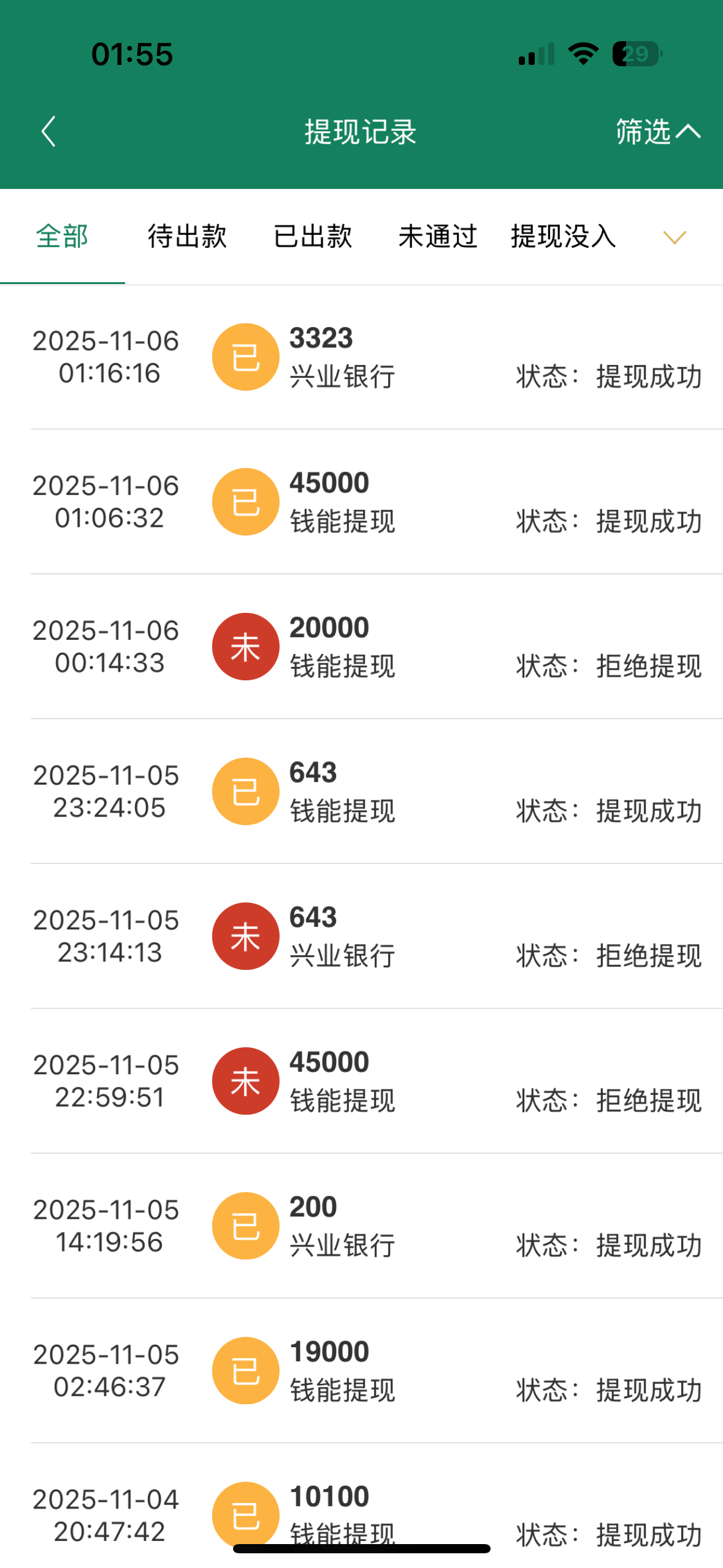Open the 筛选 filter menu
Screen dimensions: 723x1568
[657, 131]
